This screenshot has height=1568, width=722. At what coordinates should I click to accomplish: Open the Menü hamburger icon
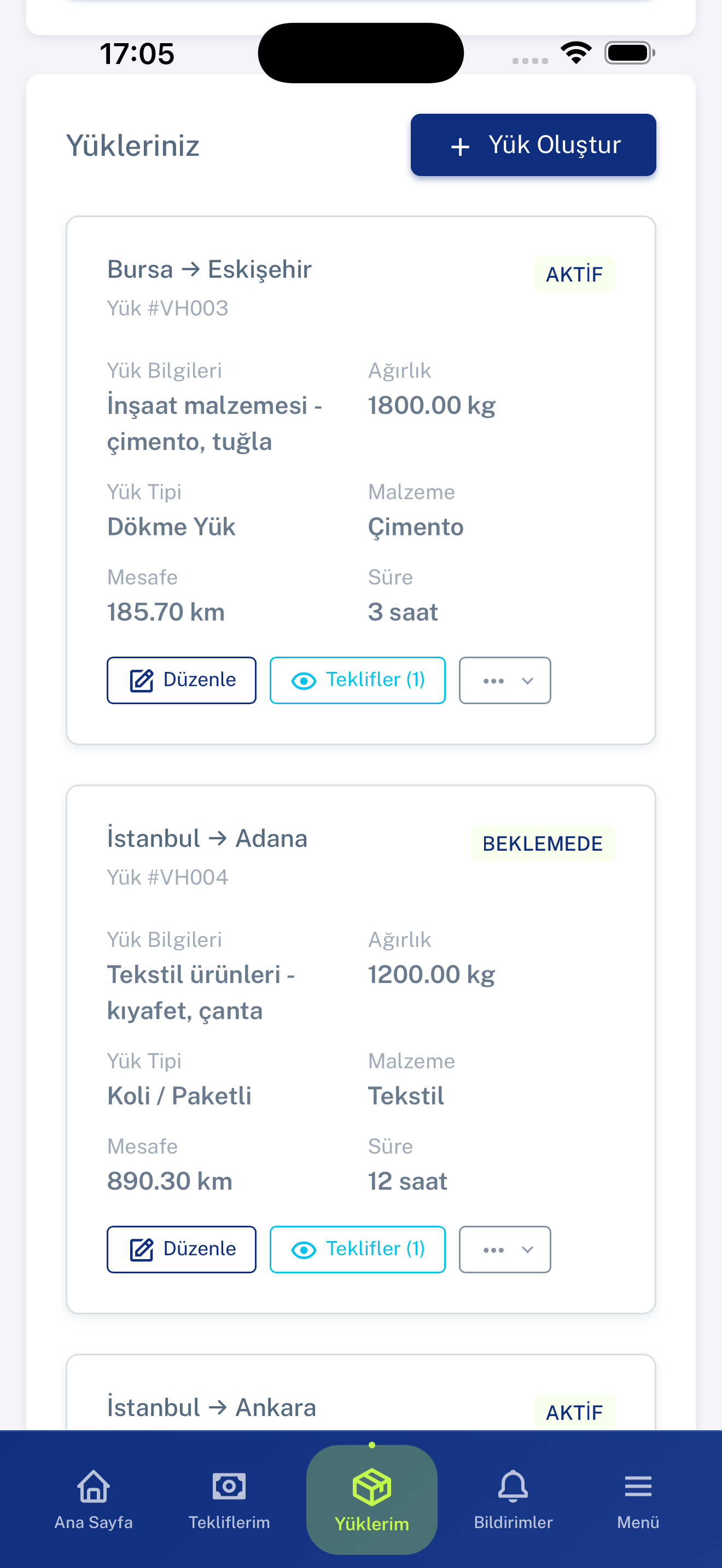pyautogui.click(x=638, y=1487)
